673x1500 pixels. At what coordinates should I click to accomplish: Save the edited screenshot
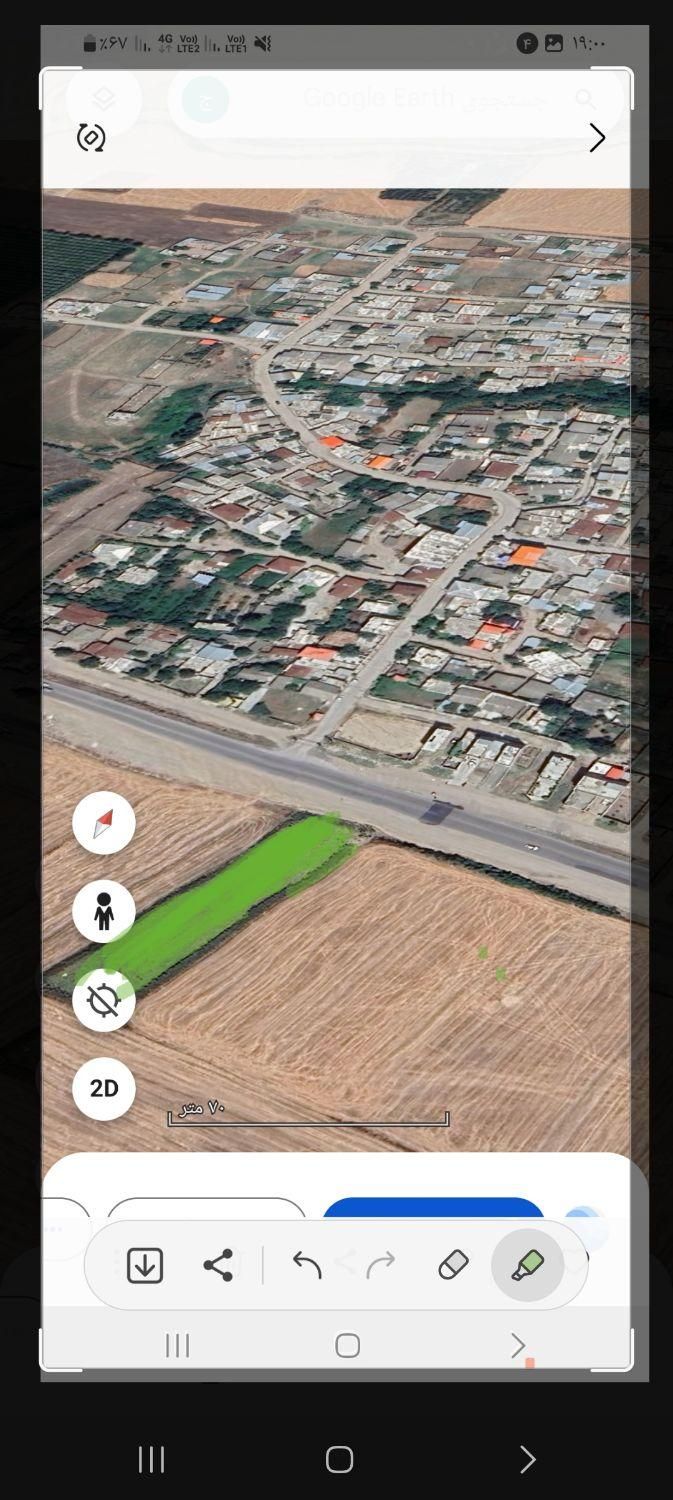(145, 1265)
